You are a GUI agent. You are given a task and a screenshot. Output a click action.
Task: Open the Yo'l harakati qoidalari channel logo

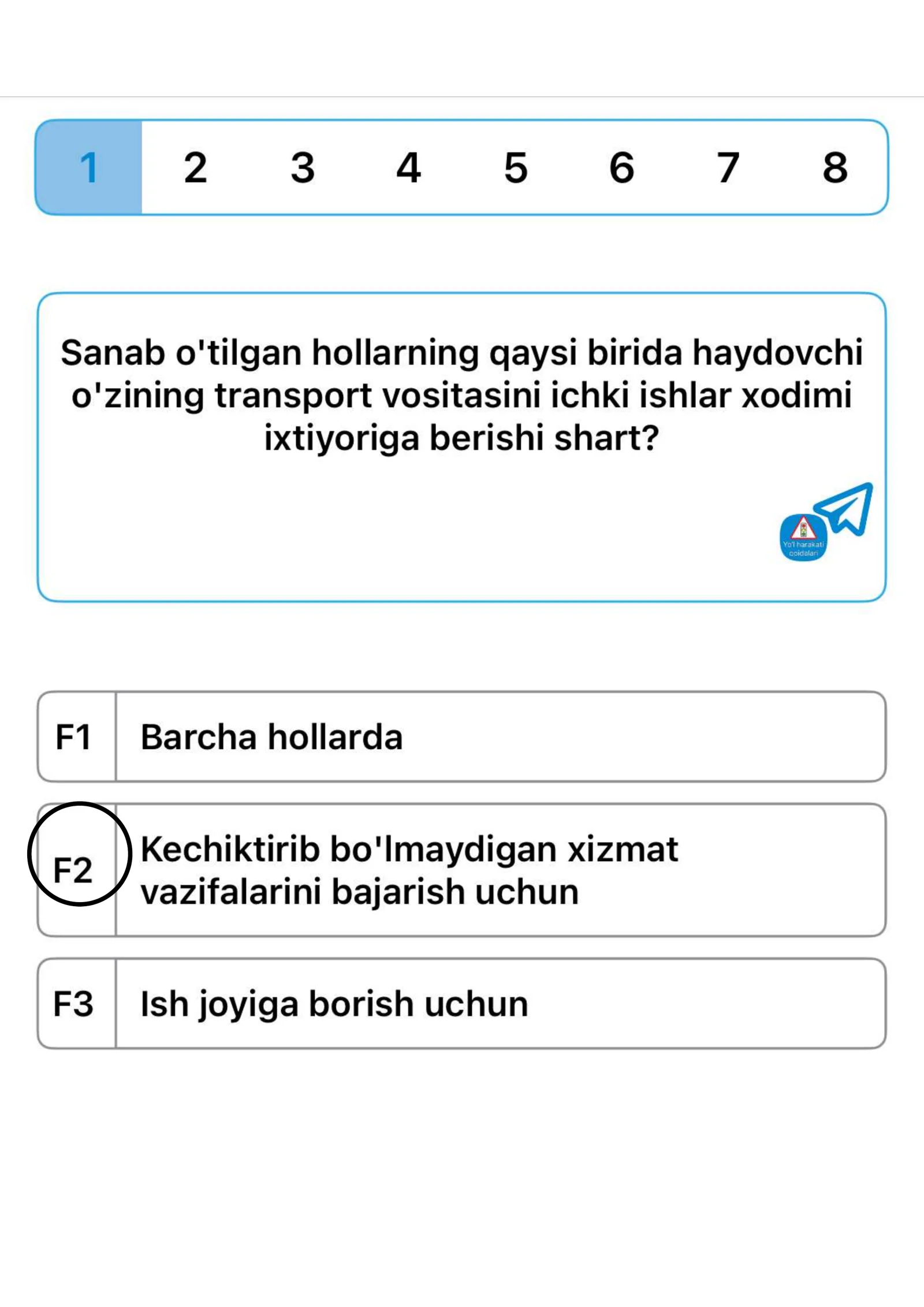pos(804,538)
